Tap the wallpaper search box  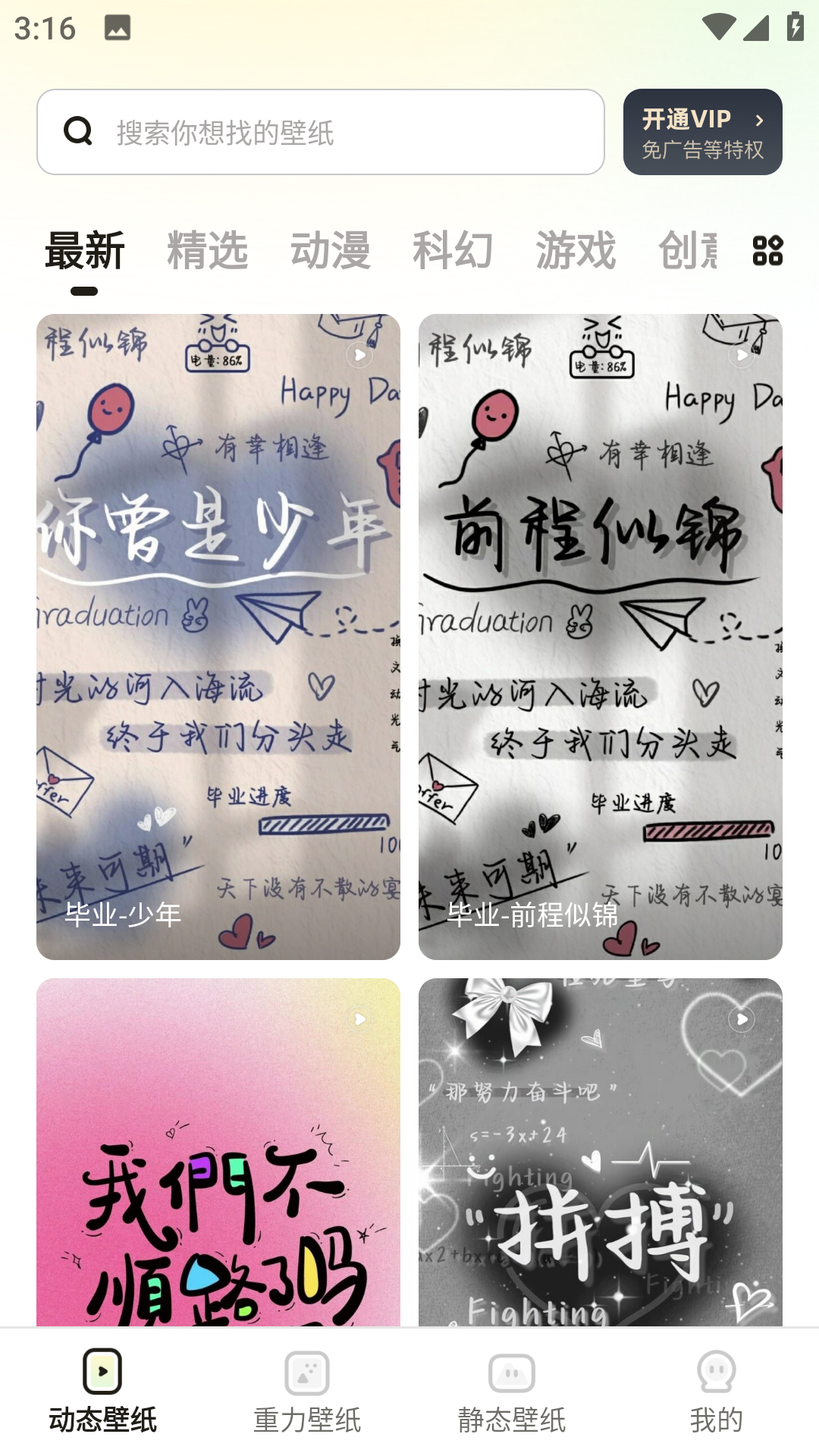[320, 132]
